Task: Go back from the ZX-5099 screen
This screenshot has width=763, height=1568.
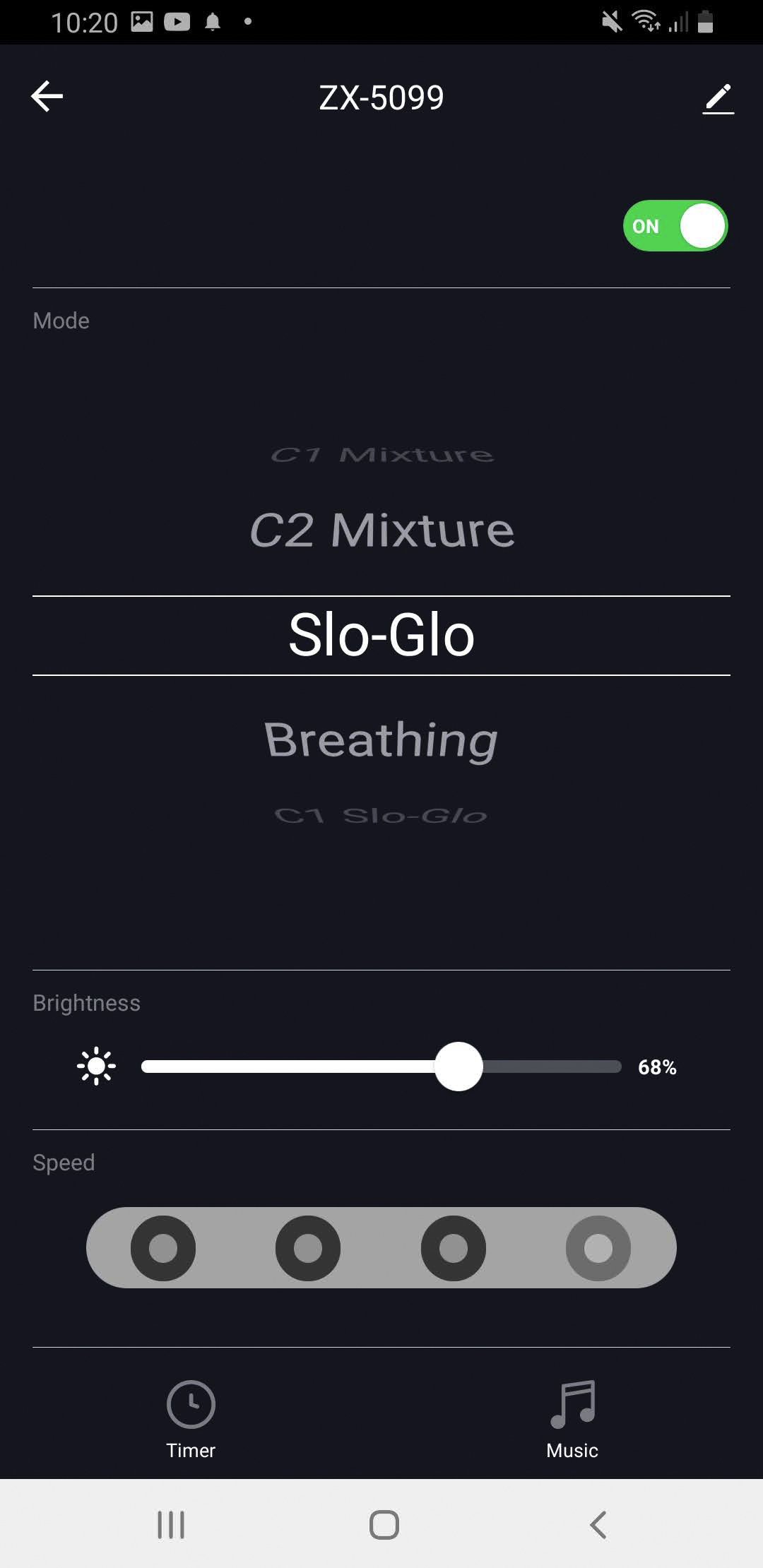Action: point(47,97)
